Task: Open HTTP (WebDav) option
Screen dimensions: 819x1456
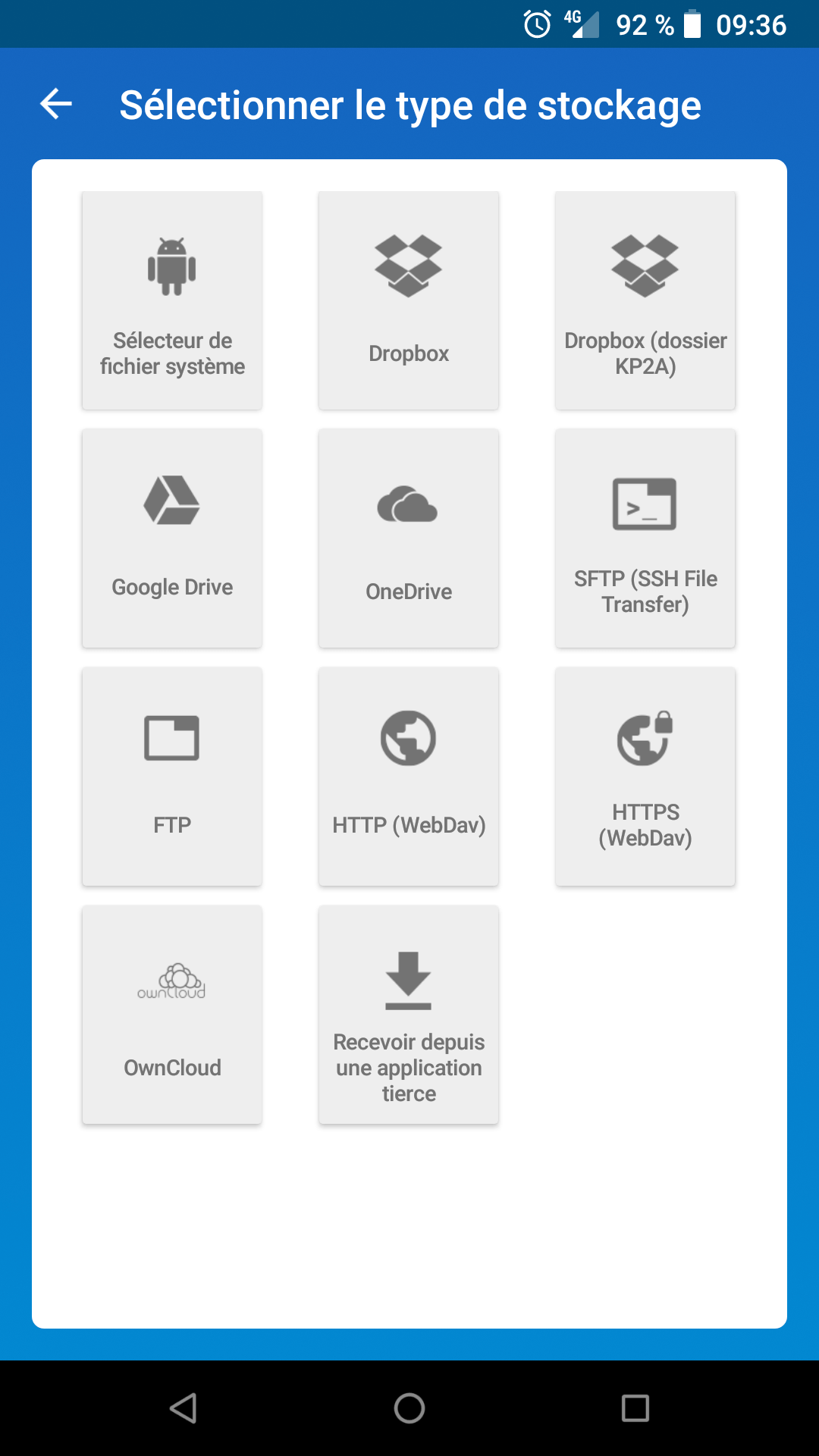Action: pyautogui.click(x=409, y=777)
